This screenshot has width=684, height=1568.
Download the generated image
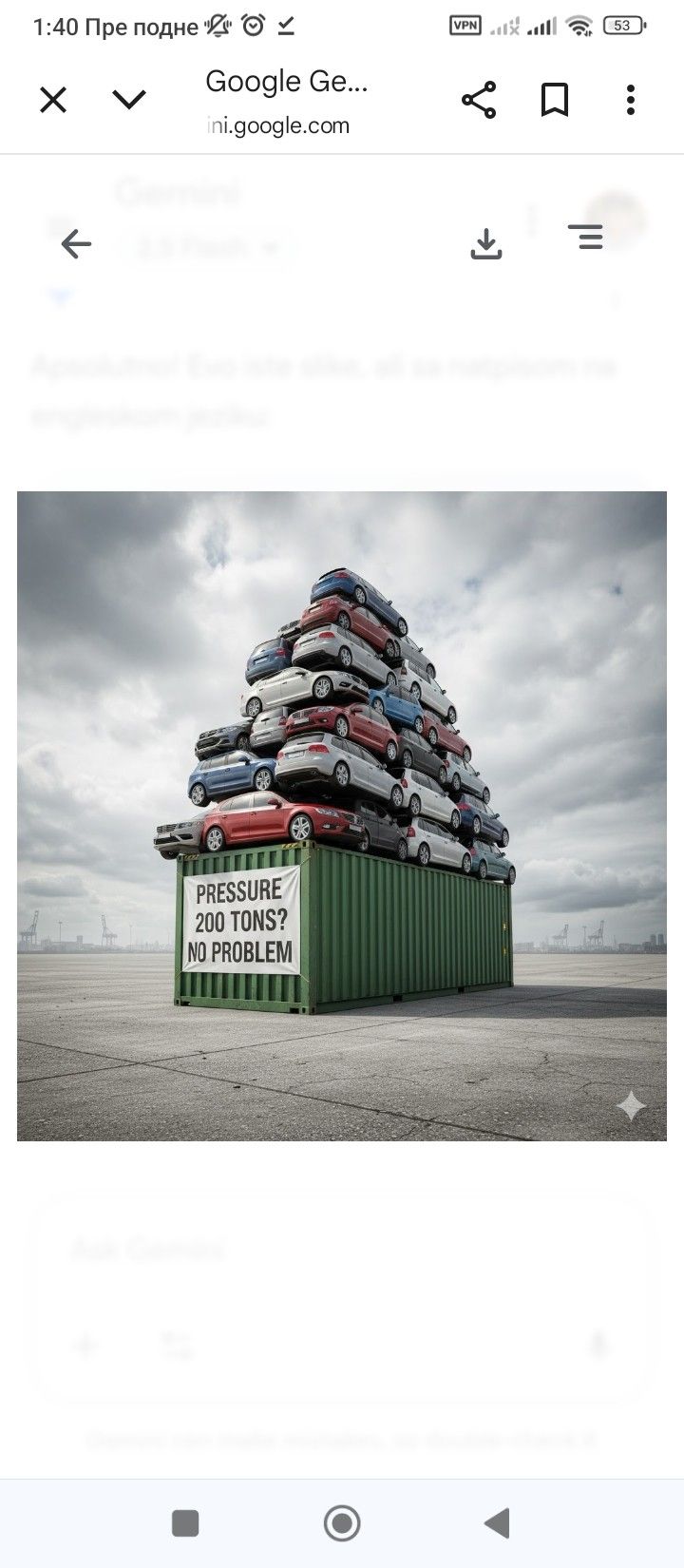coord(486,244)
